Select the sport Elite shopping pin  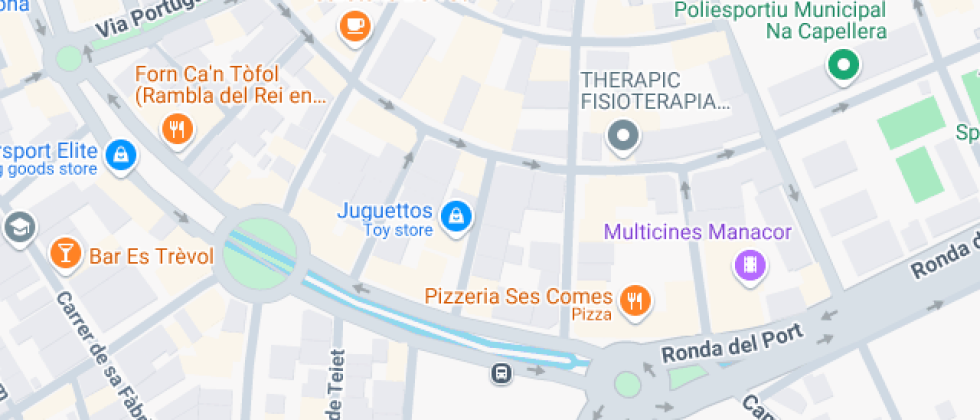coord(121,154)
